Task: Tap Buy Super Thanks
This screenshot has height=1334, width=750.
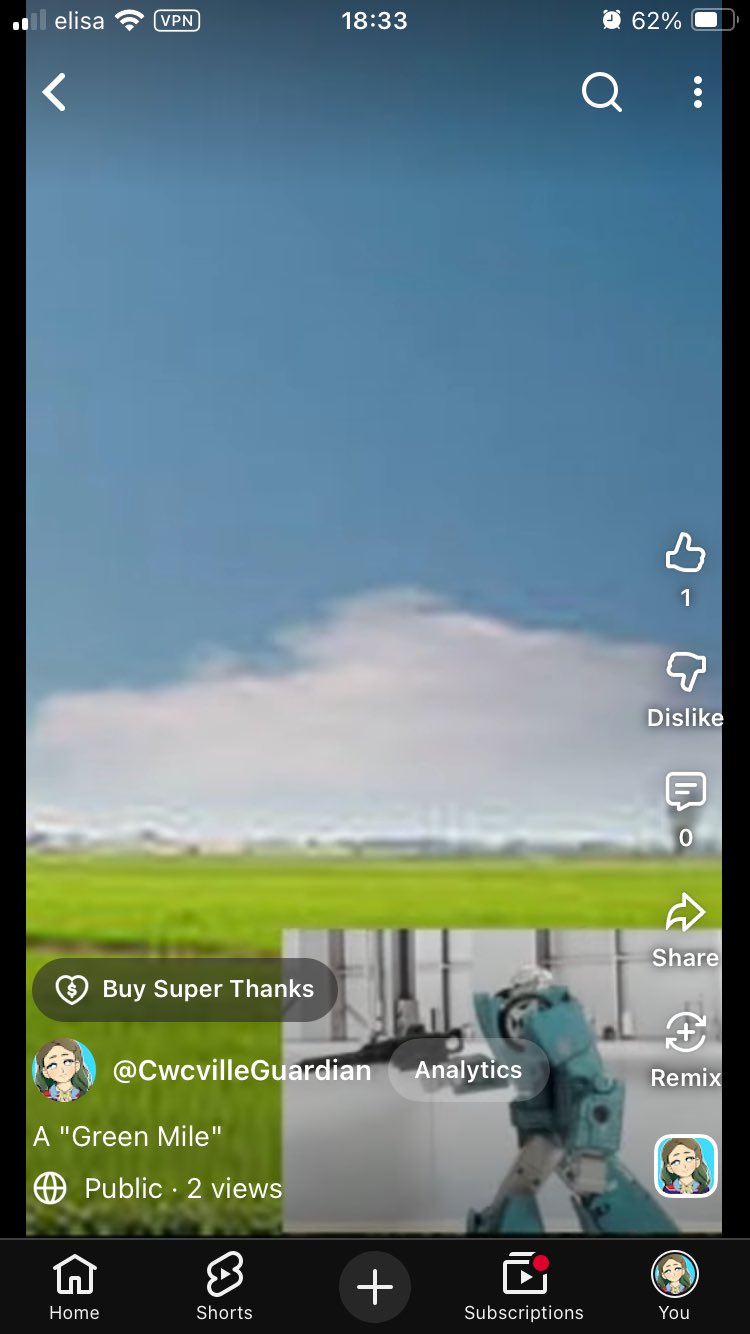Action: pos(185,989)
